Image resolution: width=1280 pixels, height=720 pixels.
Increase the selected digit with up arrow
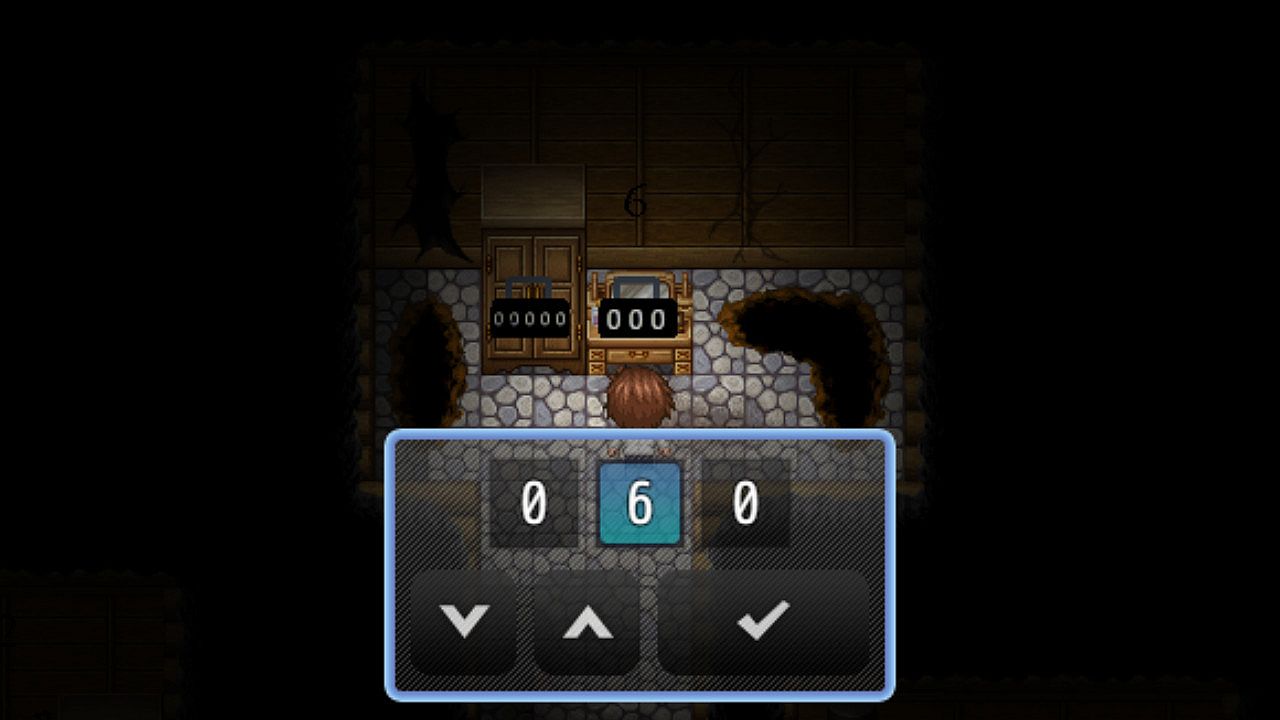pos(587,622)
